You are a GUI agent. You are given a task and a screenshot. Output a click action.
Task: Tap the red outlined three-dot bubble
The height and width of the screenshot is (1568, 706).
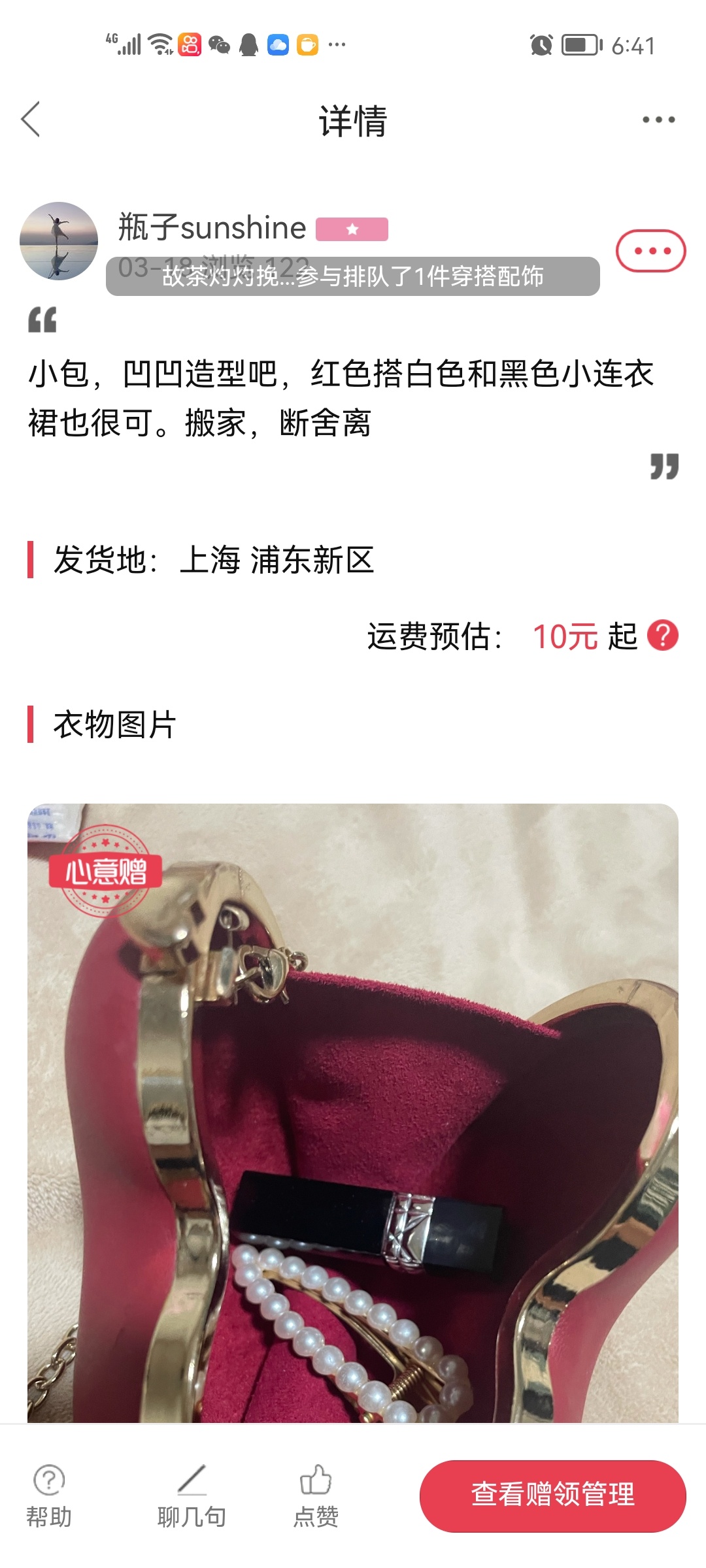click(650, 251)
